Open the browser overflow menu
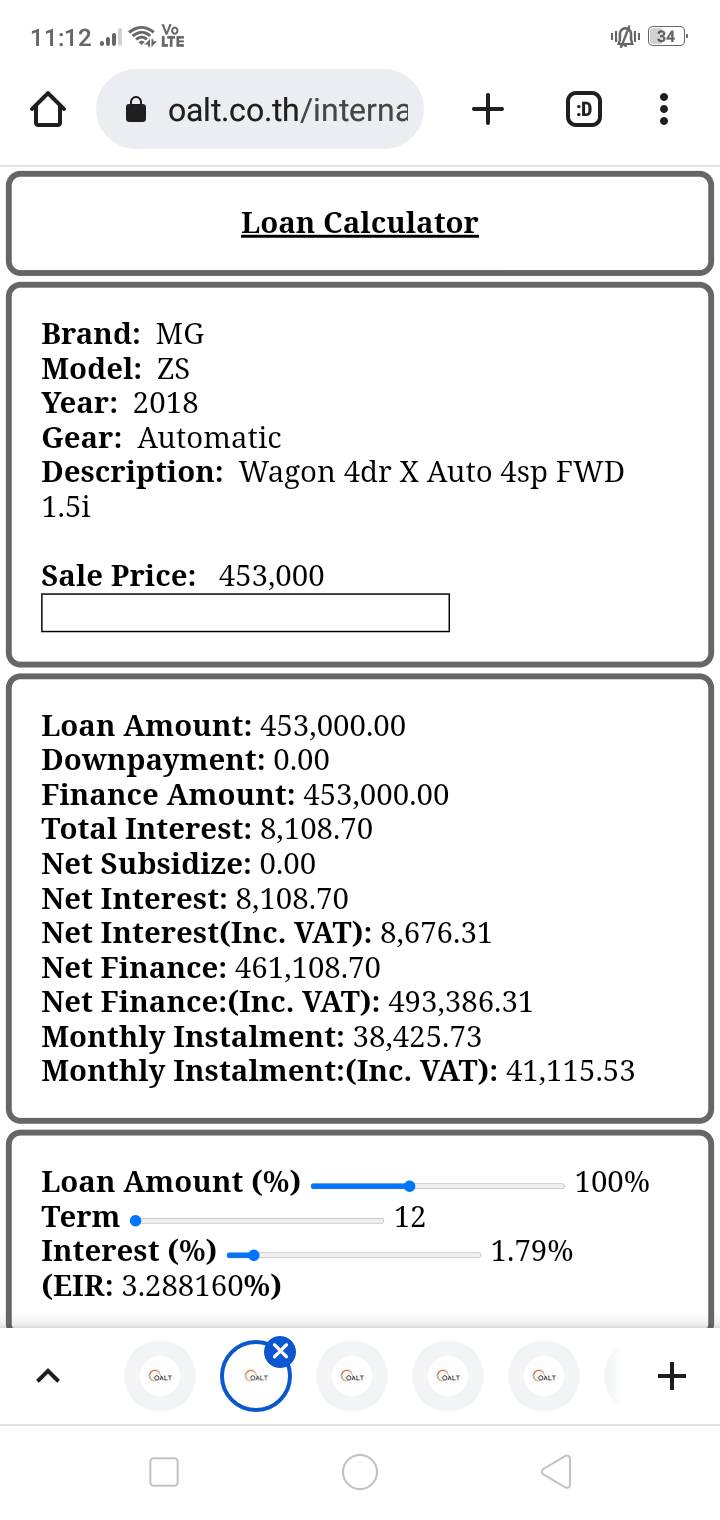 (664, 109)
